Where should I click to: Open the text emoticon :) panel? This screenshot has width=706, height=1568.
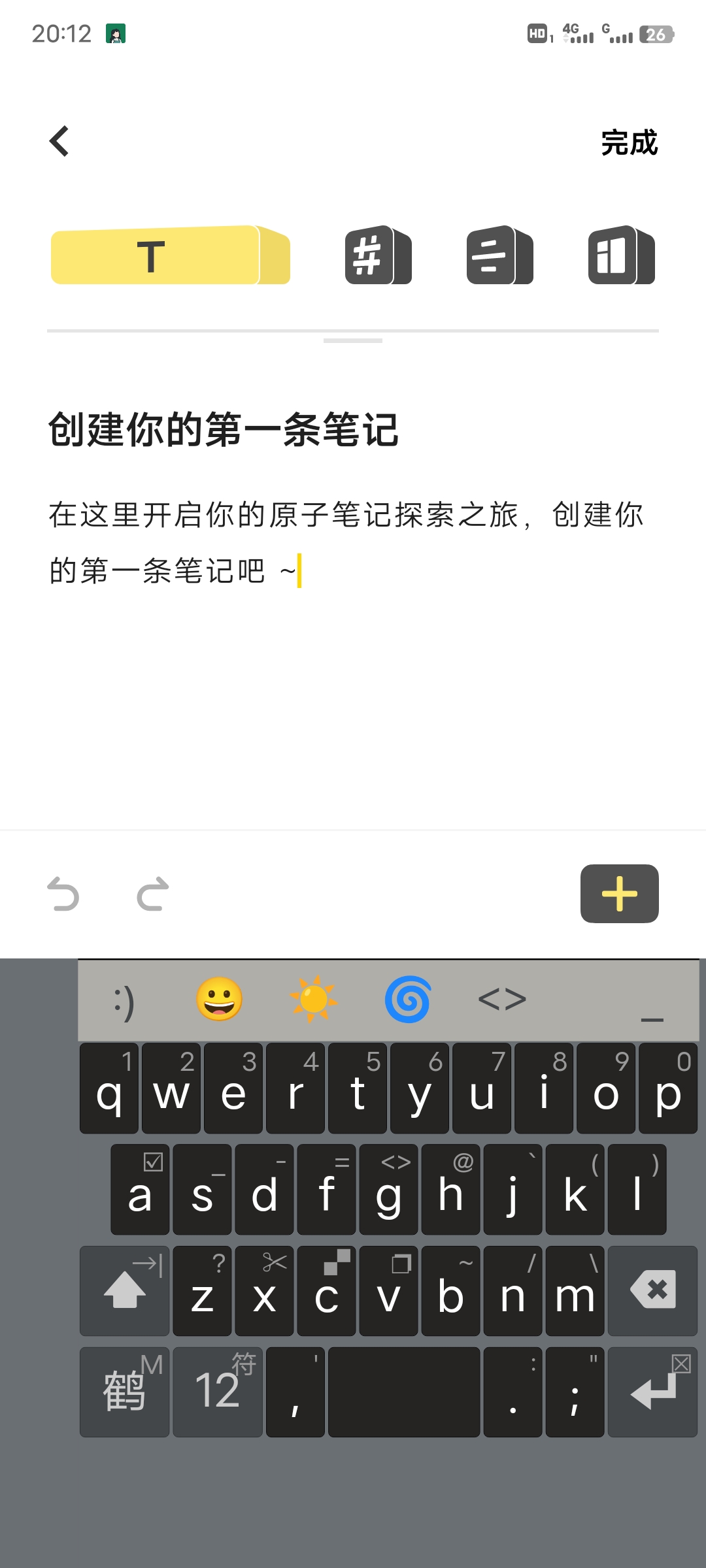click(124, 1001)
